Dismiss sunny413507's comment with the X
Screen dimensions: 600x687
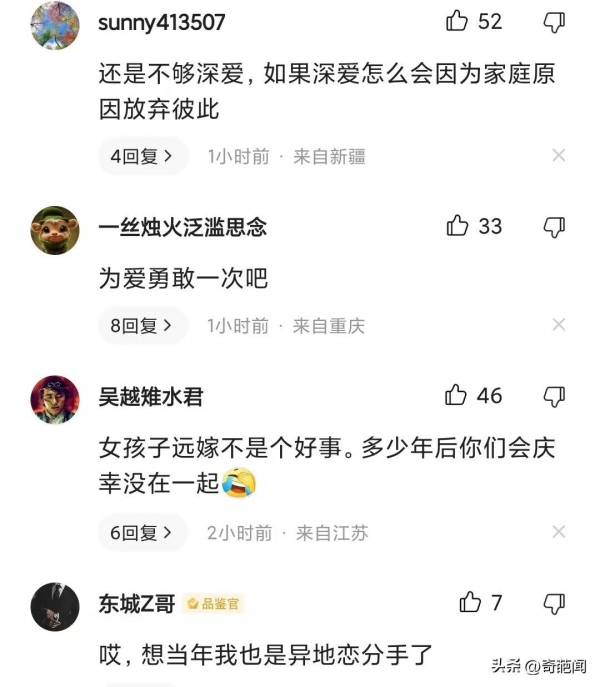pos(559,155)
